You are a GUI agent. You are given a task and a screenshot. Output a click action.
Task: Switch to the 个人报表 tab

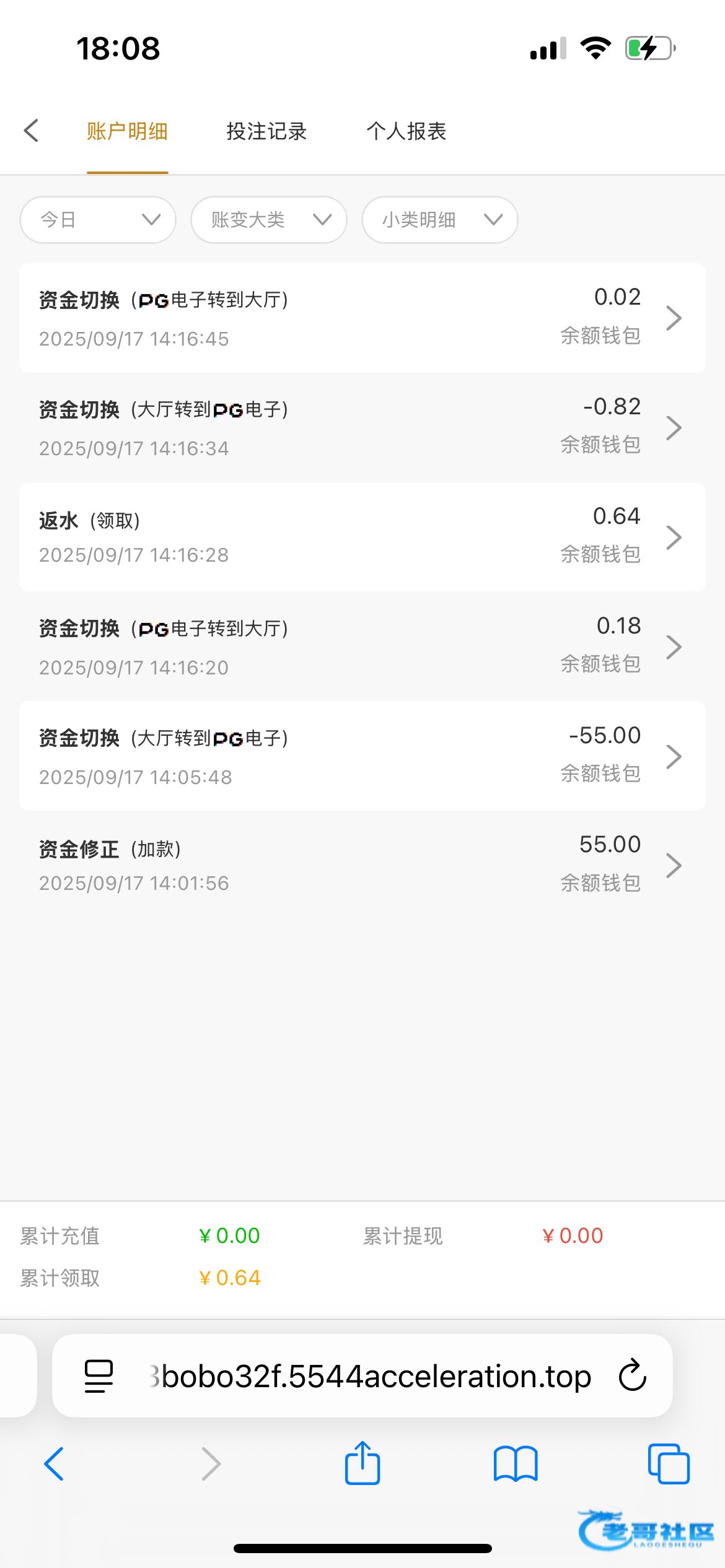pos(406,131)
